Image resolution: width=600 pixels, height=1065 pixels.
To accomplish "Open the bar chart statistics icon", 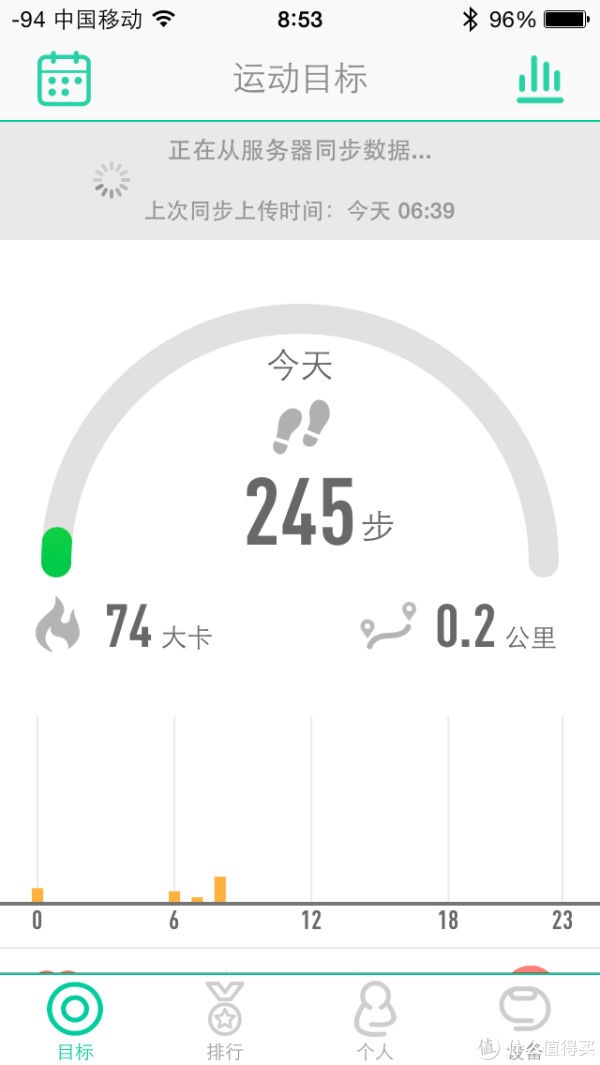I will click(x=540, y=79).
